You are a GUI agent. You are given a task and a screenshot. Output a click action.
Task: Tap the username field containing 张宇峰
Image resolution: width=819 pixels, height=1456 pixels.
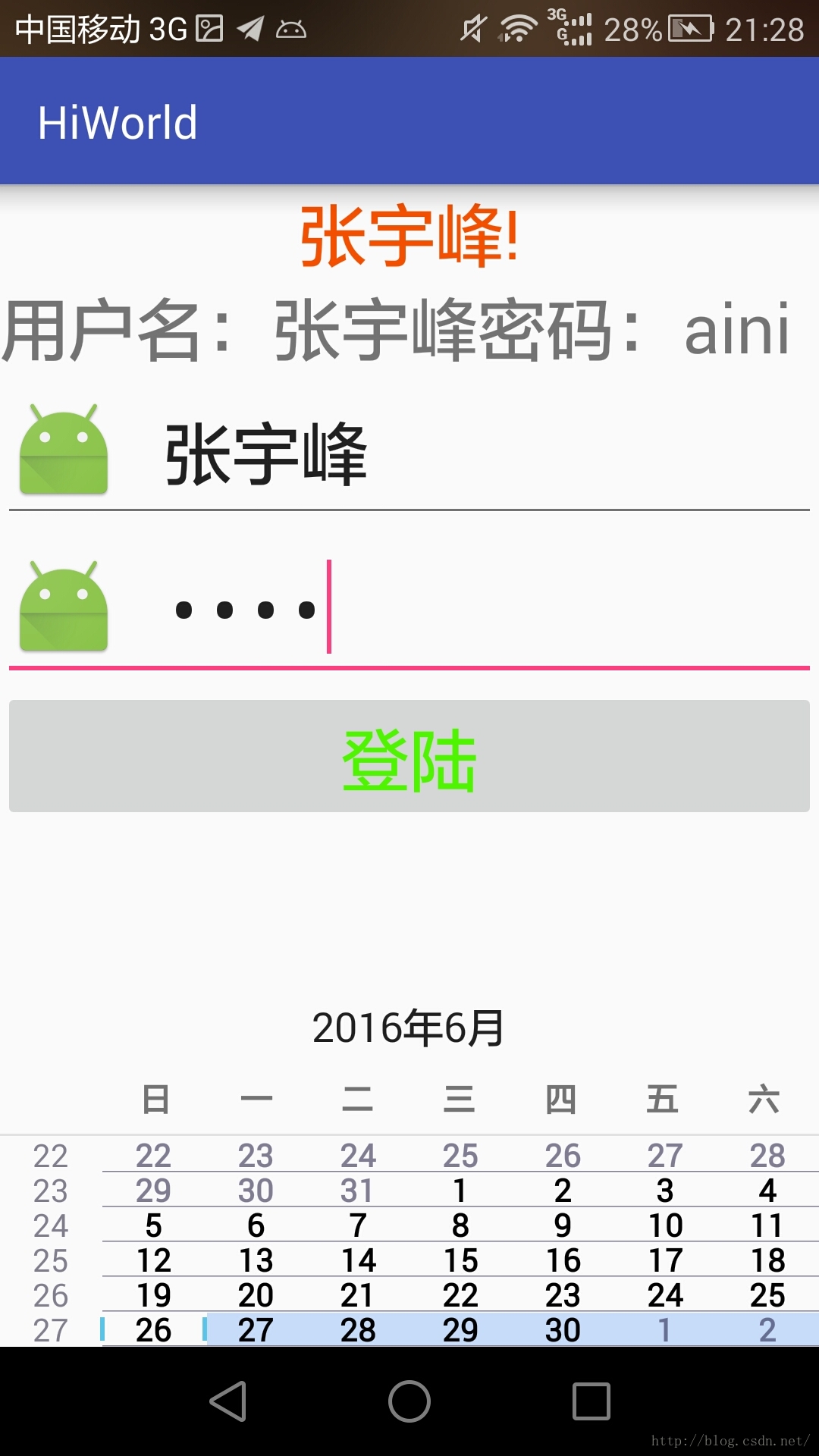[455, 455]
